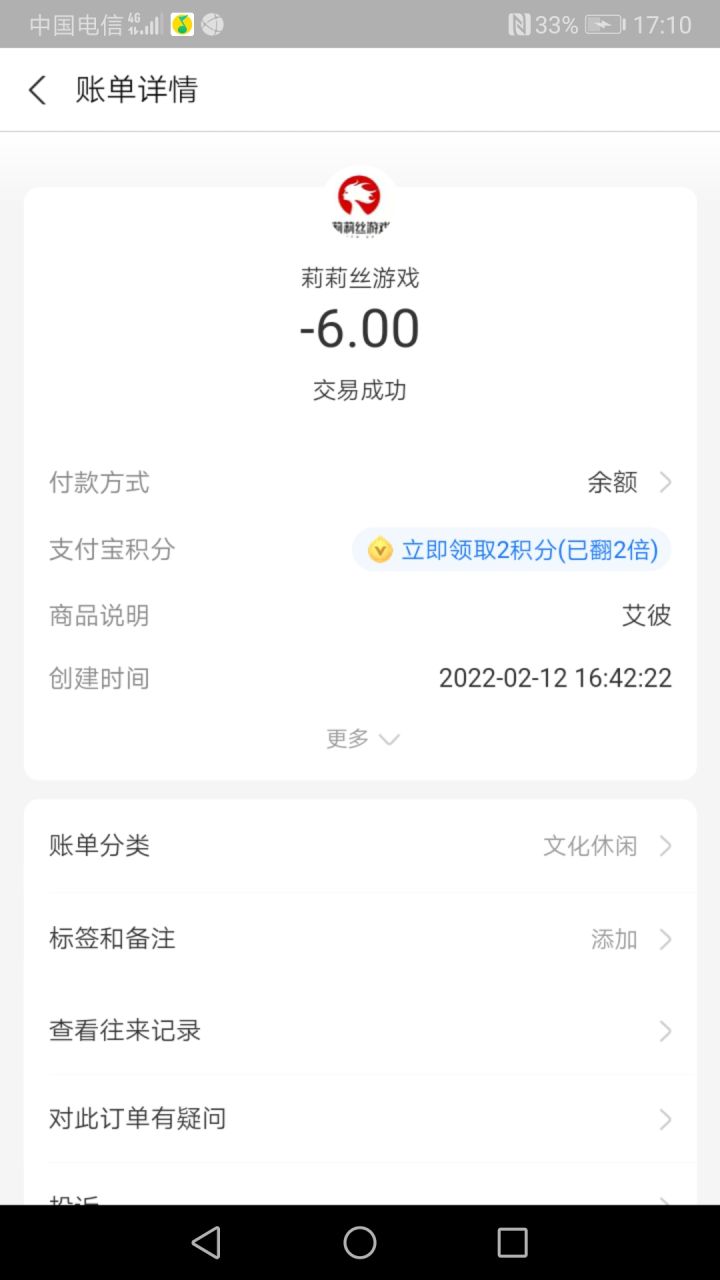720x1280 pixels.
Task: Select the 对此订单有疑问 entry
Action: coord(360,1118)
